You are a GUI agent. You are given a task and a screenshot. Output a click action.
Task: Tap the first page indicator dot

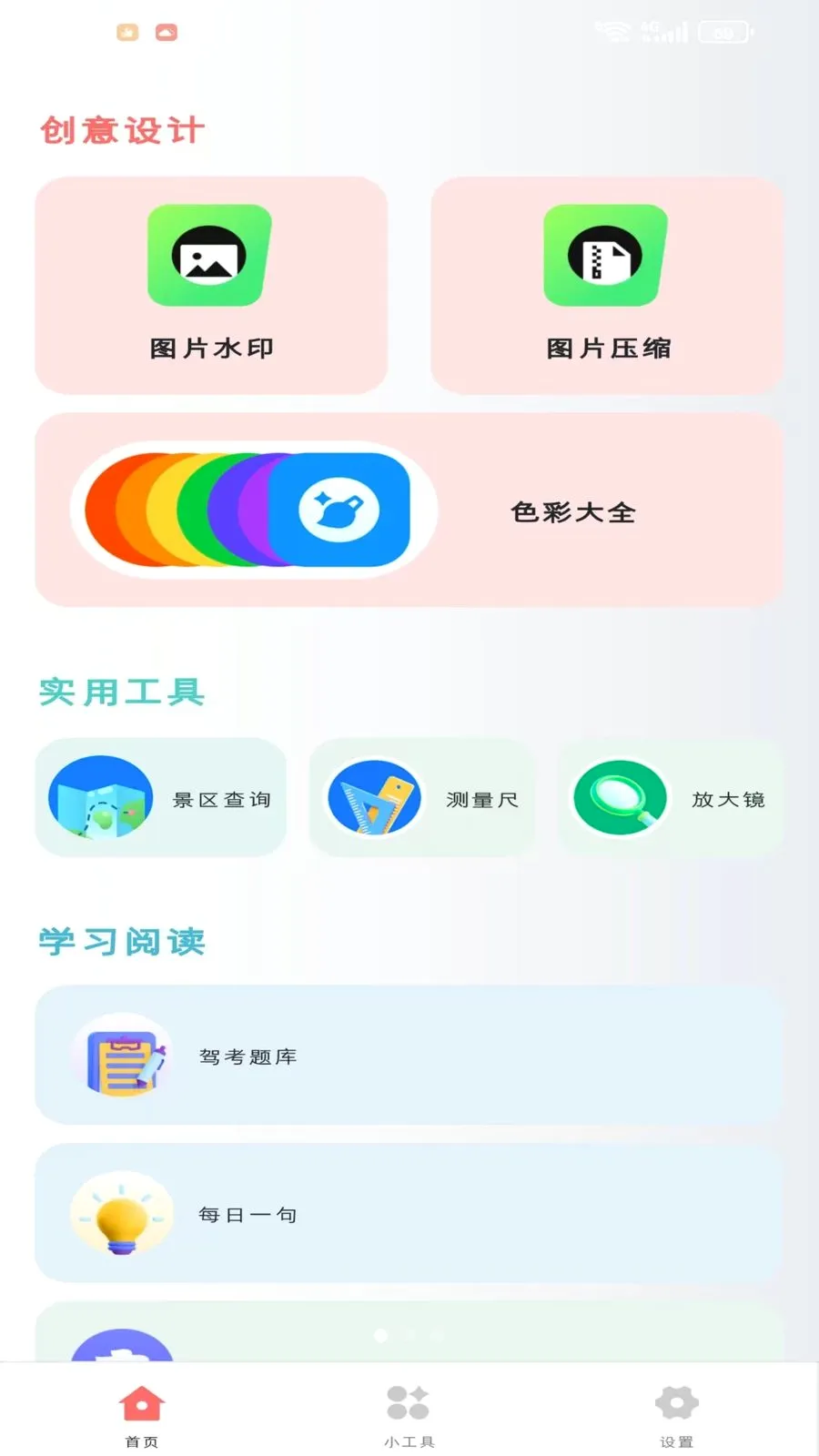pos(379,1337)
